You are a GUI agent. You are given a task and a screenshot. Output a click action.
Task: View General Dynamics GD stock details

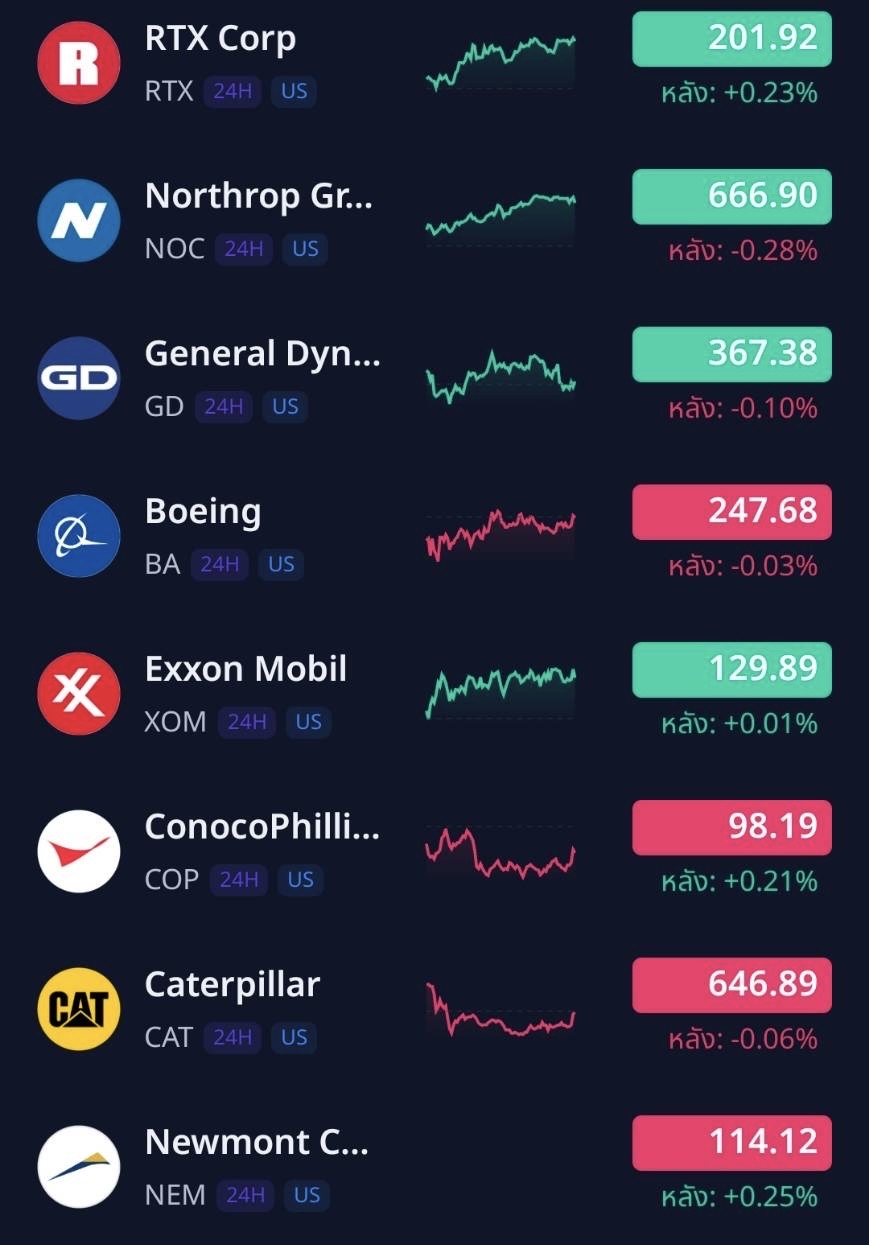[x=434, y=379]
